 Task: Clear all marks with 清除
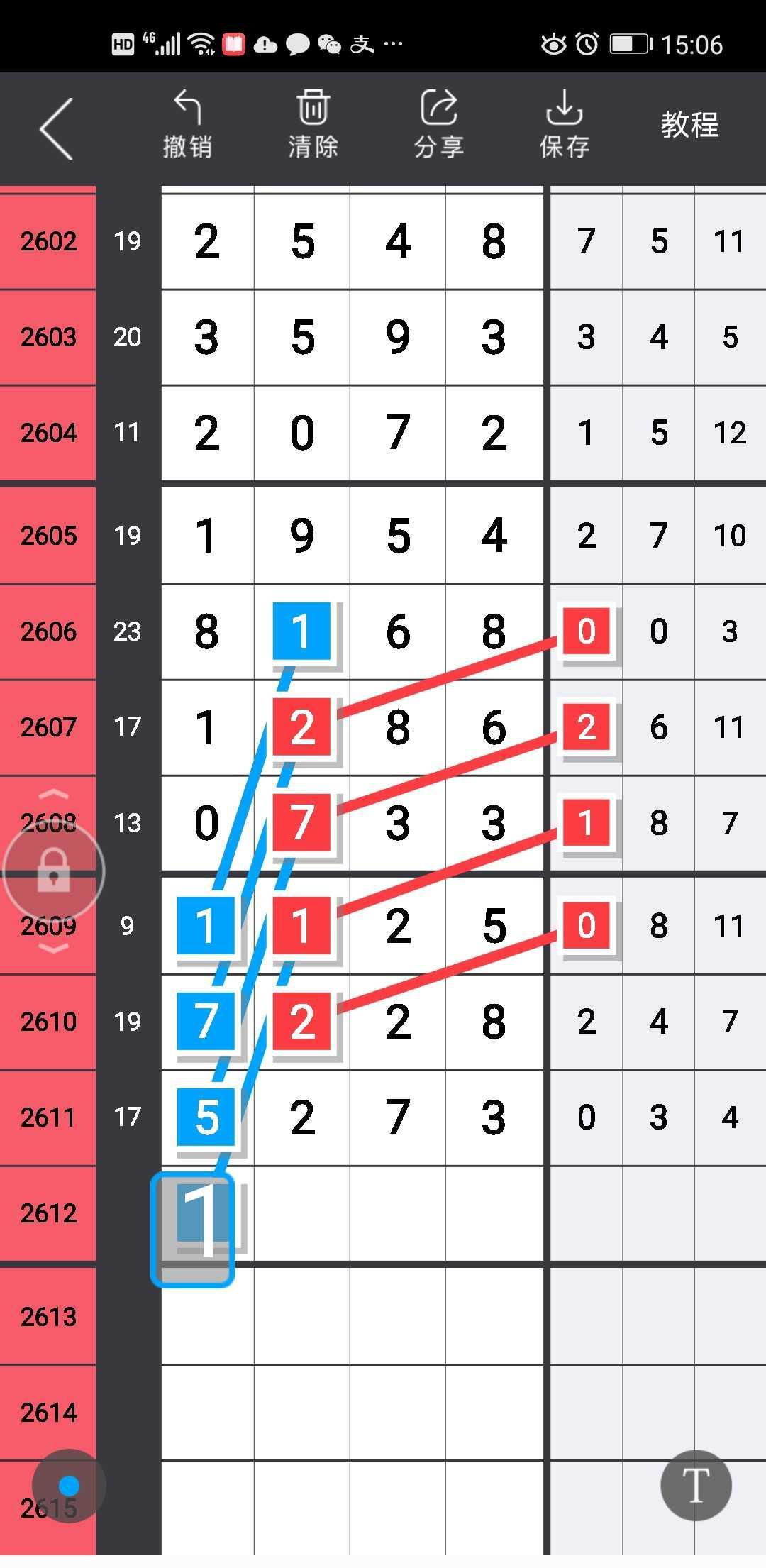(x=313, y=124)
